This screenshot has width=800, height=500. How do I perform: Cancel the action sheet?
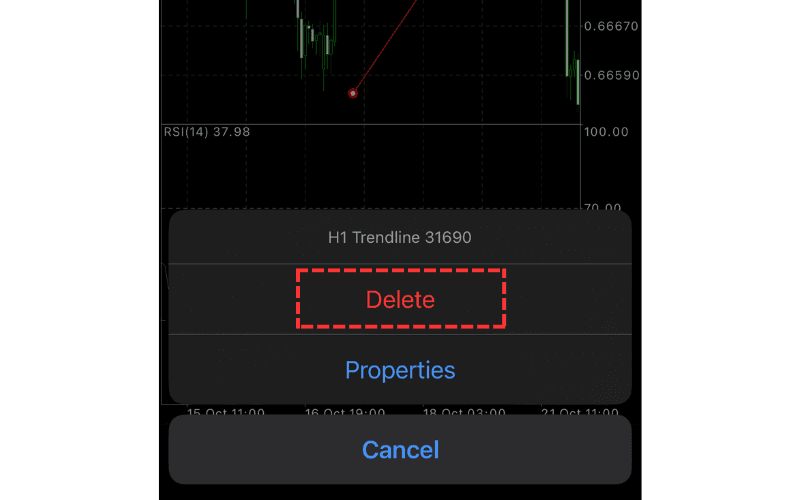click(x=400, y=449)
